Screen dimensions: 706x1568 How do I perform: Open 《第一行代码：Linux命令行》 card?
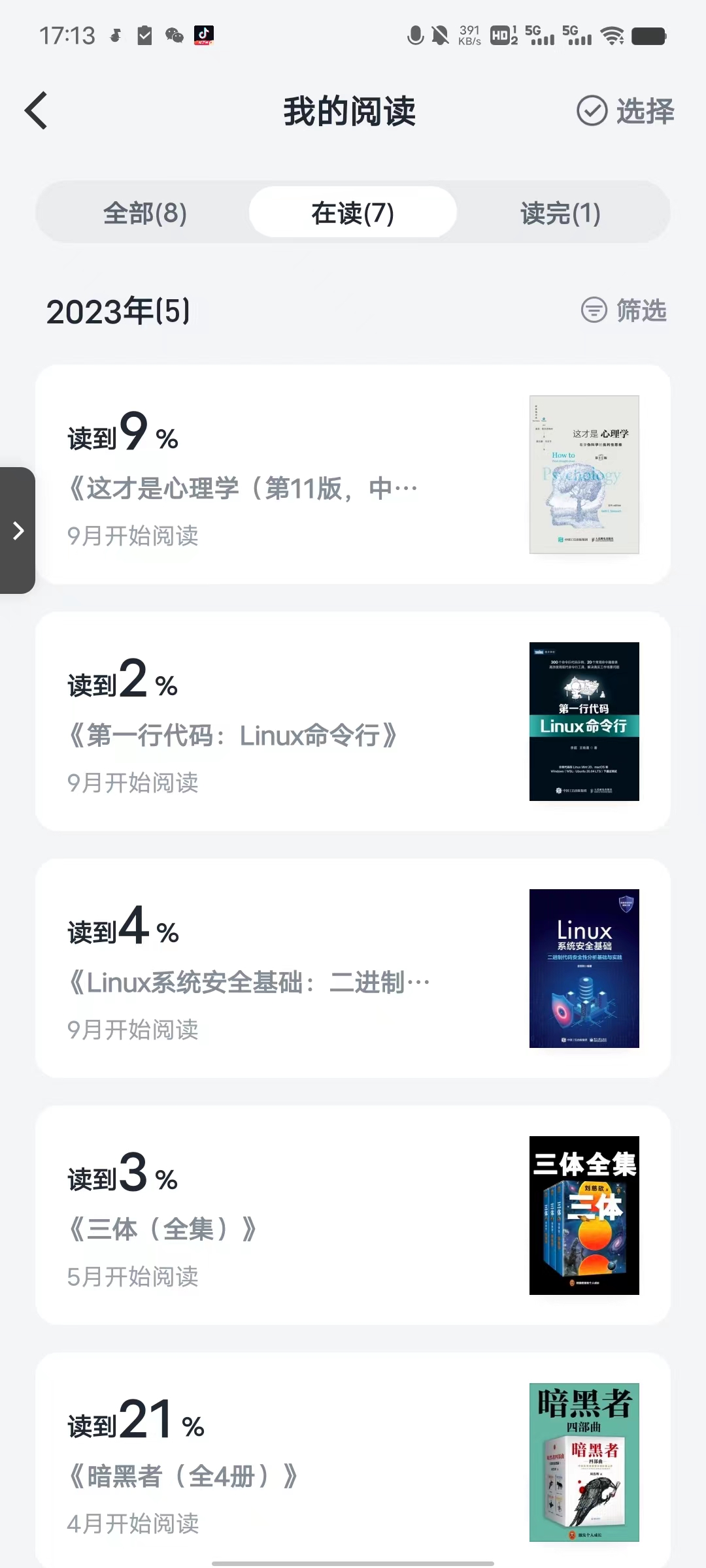click(x=353, y=721)
